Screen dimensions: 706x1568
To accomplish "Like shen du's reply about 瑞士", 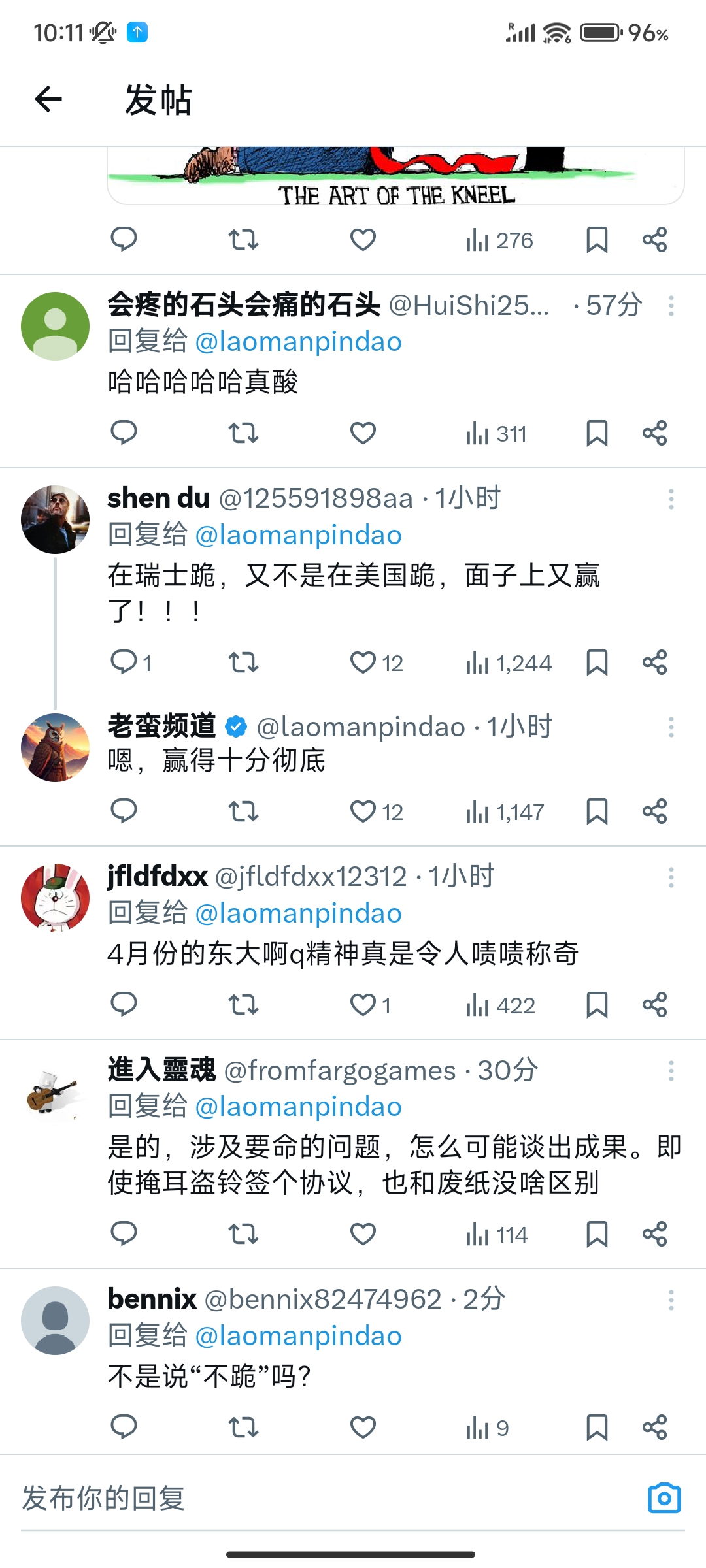I will click(x=377, y=662).
